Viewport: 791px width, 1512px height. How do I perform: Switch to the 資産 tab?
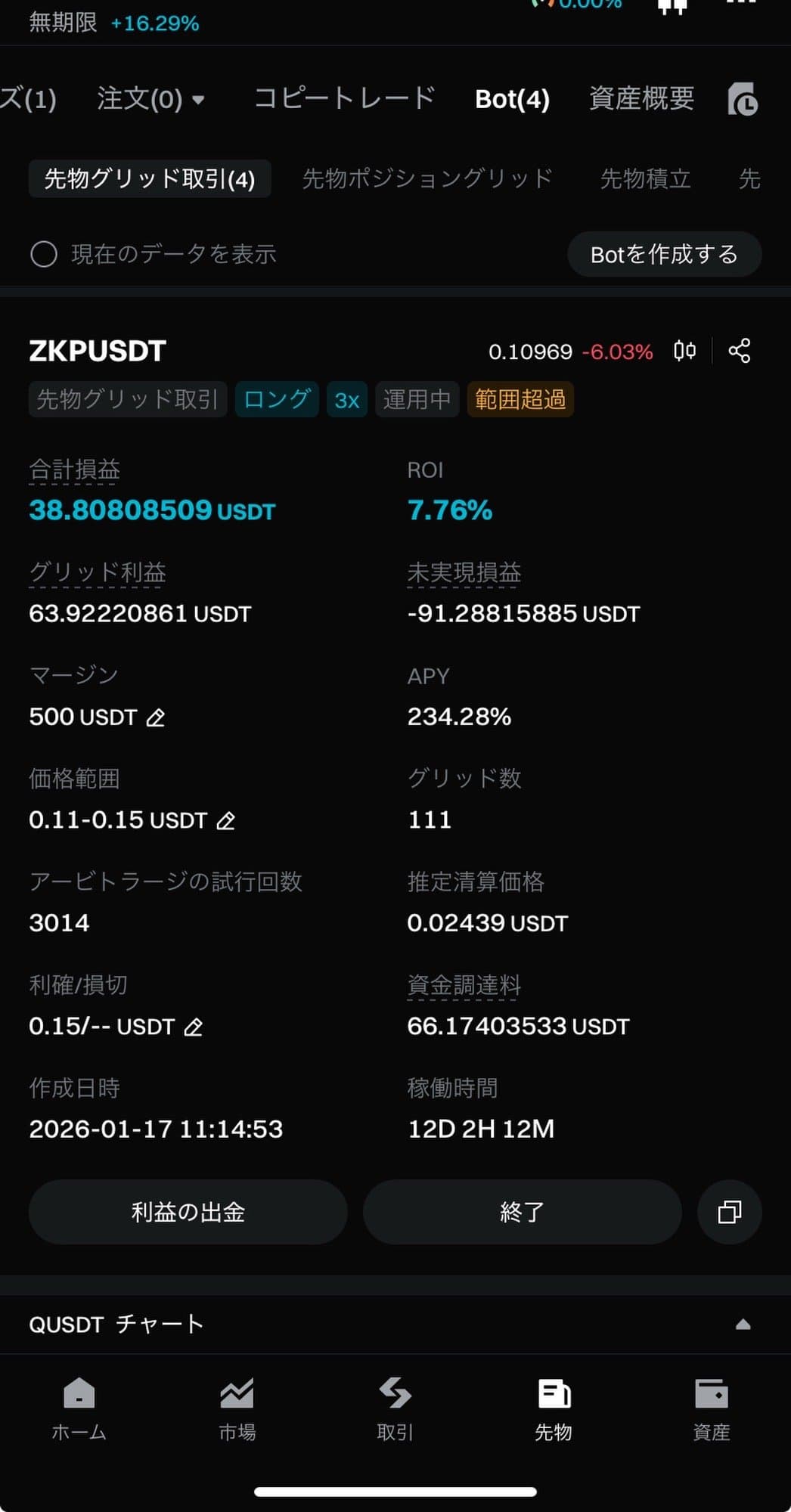coord(711,1408)
